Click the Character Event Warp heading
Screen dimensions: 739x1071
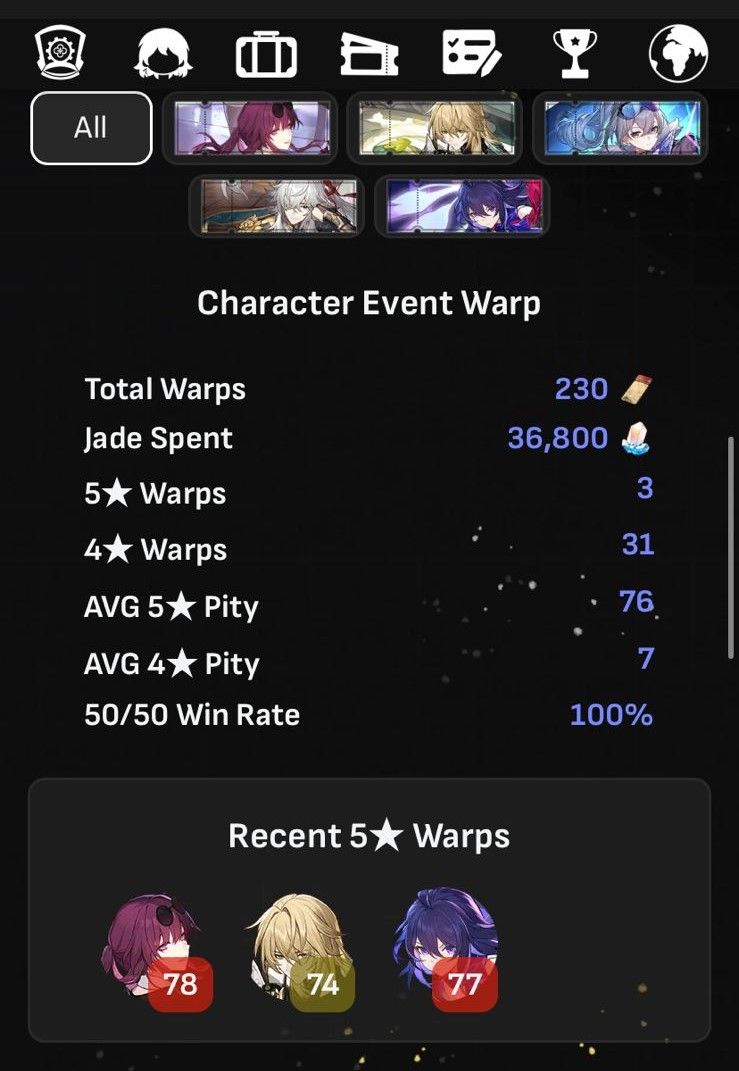tap(369, 303)
